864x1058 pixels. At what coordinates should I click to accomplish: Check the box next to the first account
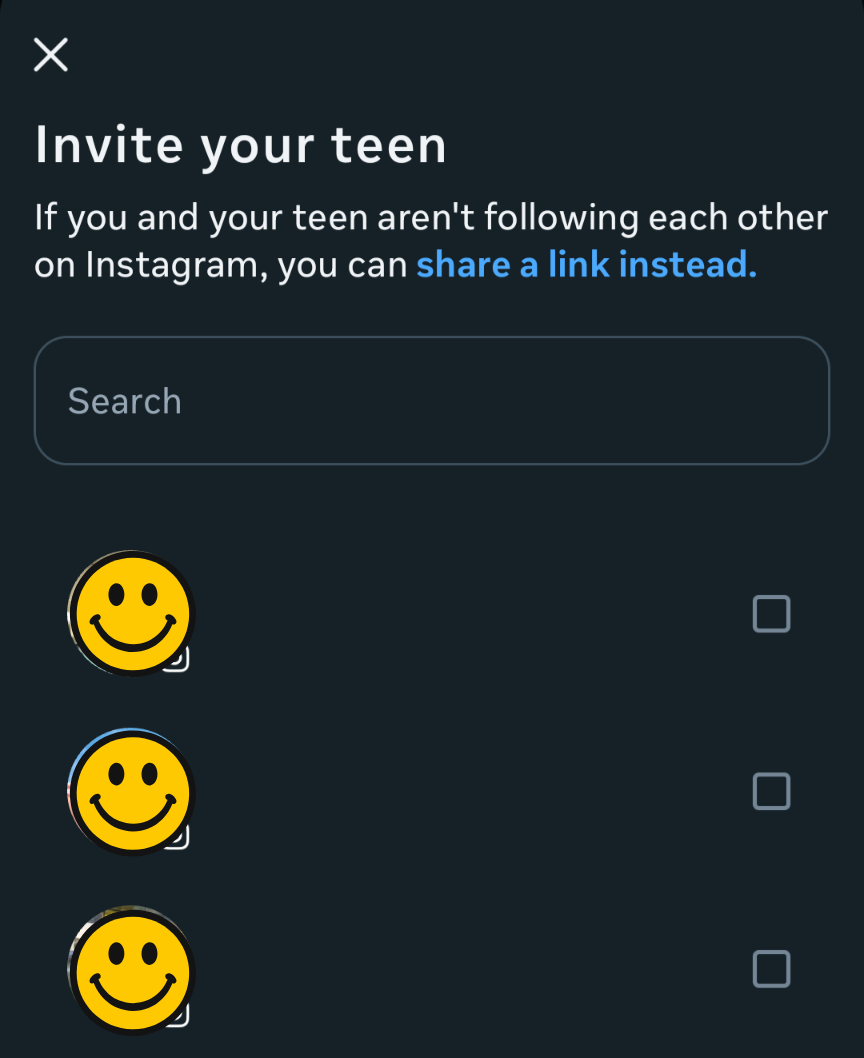pyautogui.click(x=771, y=614)
